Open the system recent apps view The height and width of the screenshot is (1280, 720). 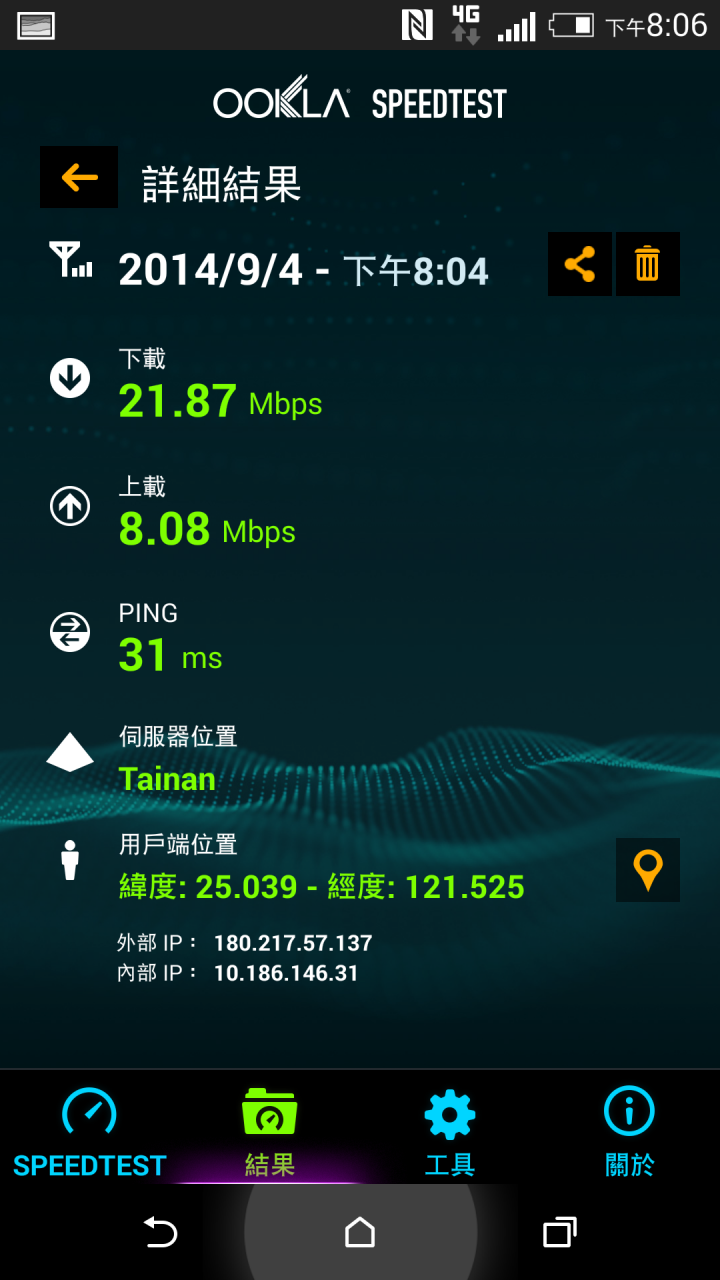(560, 1233)
